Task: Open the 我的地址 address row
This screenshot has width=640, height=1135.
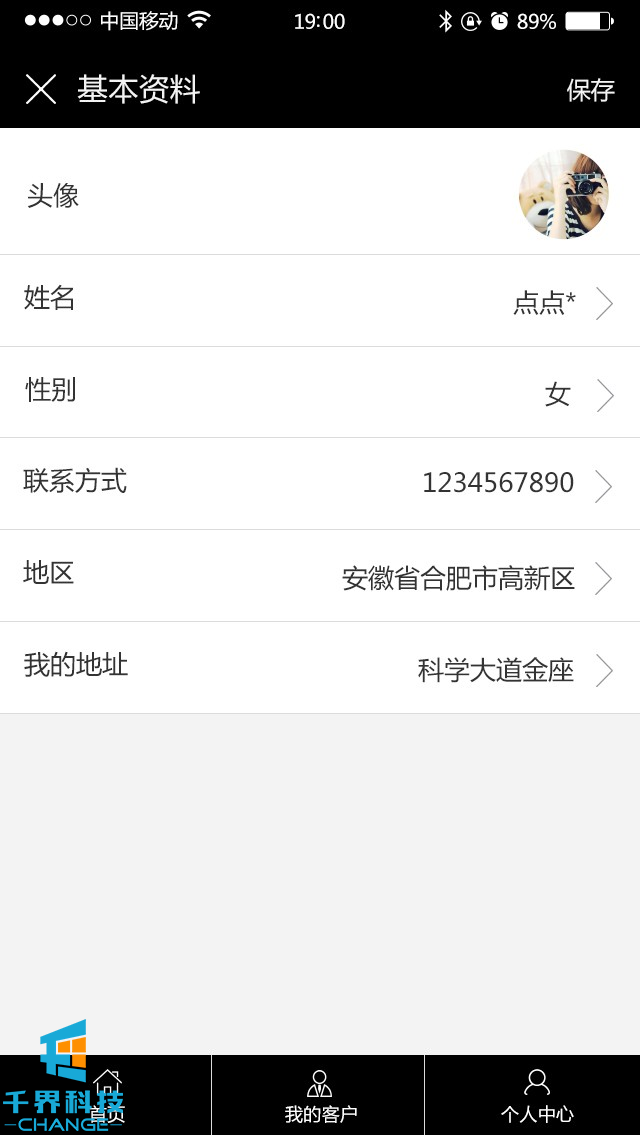Action: 320,668
